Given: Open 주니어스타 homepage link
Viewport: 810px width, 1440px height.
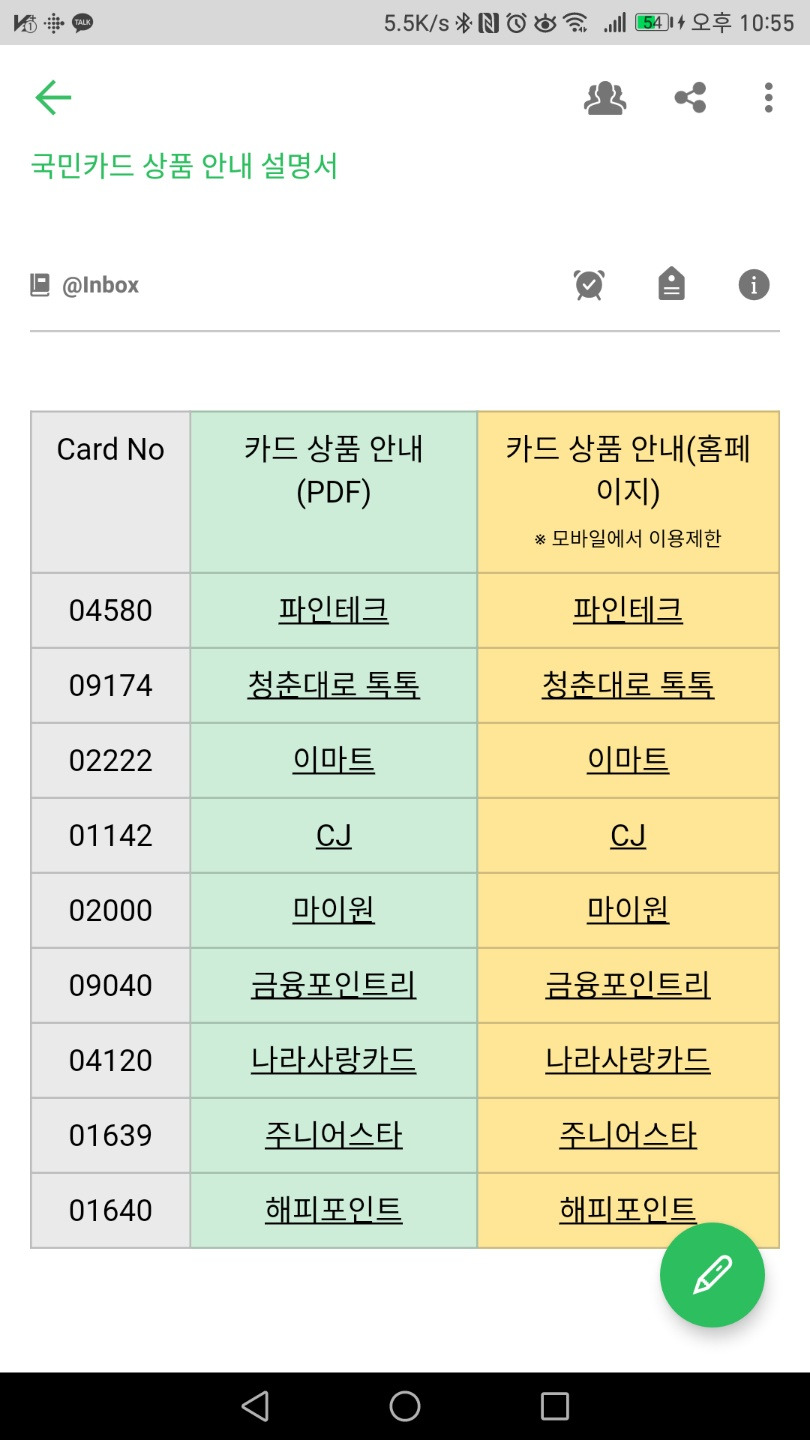Looking at the screenshot, I should pos(628,1135).
